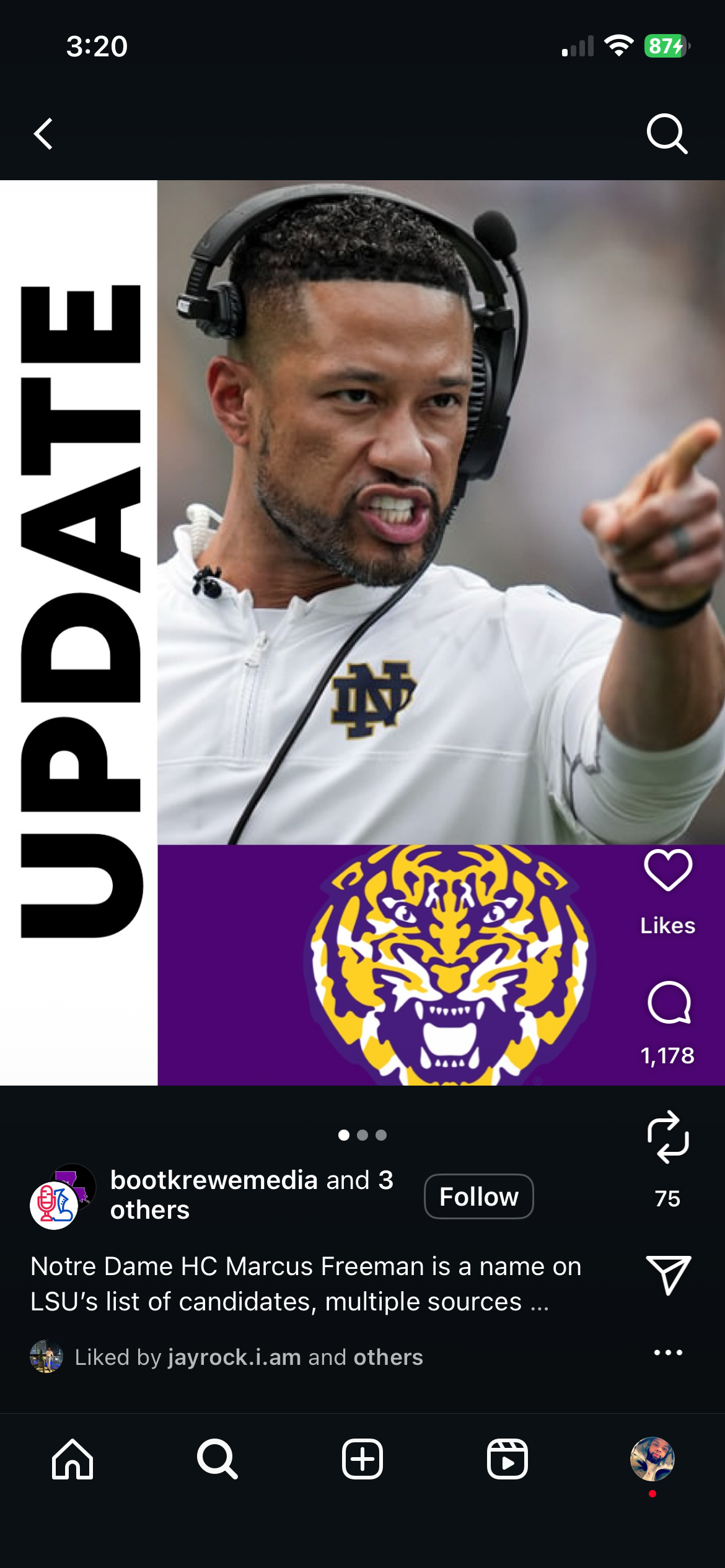Go back using the top arrow

tap(43, 134)
